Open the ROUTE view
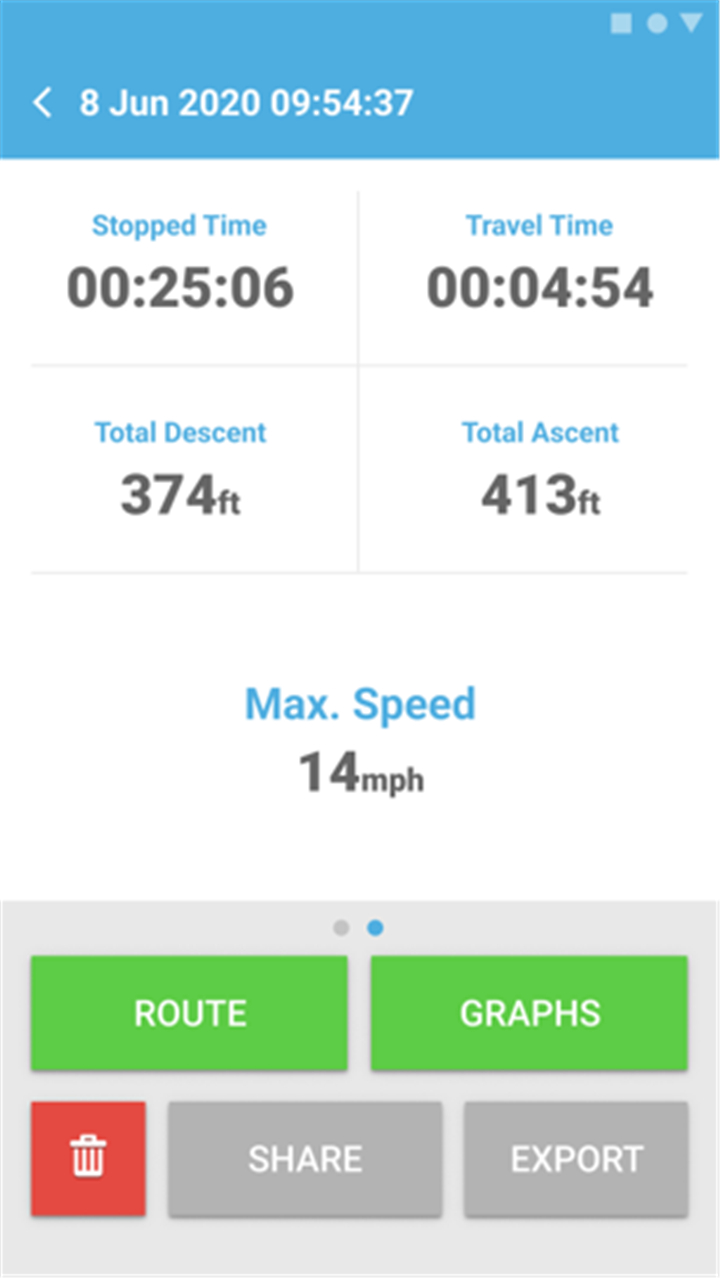This screenshot has height=1278, width=720. (189, 1013)
